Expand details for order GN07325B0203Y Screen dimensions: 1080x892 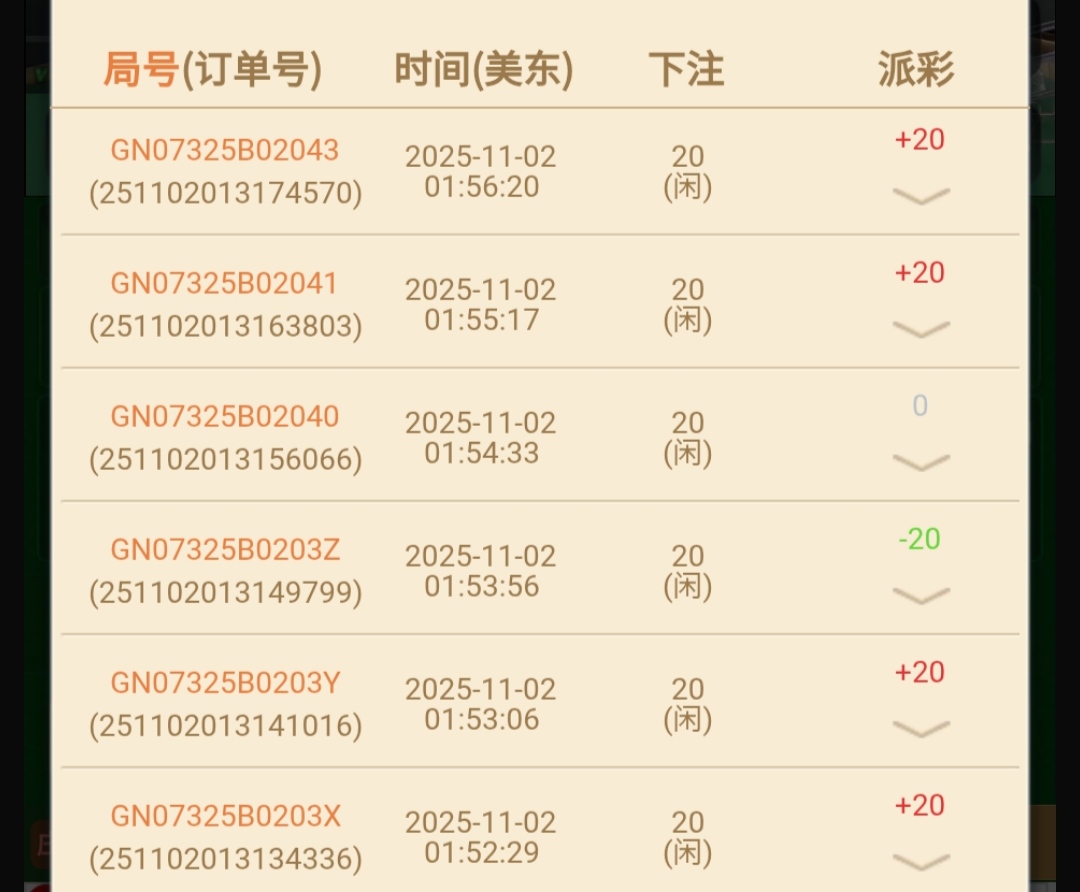click(920, 728)
